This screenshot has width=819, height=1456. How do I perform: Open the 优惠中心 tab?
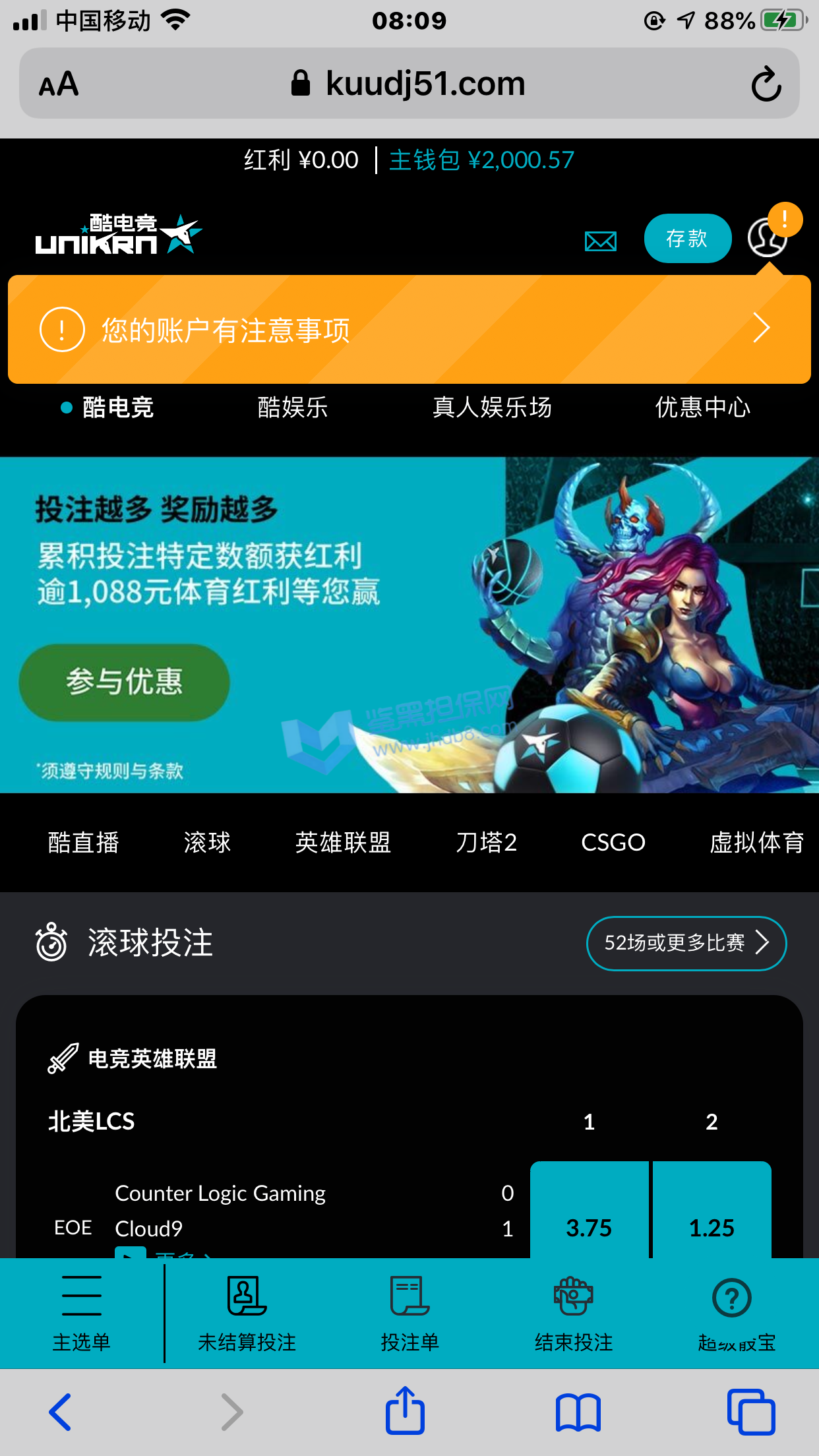[702, 407]
